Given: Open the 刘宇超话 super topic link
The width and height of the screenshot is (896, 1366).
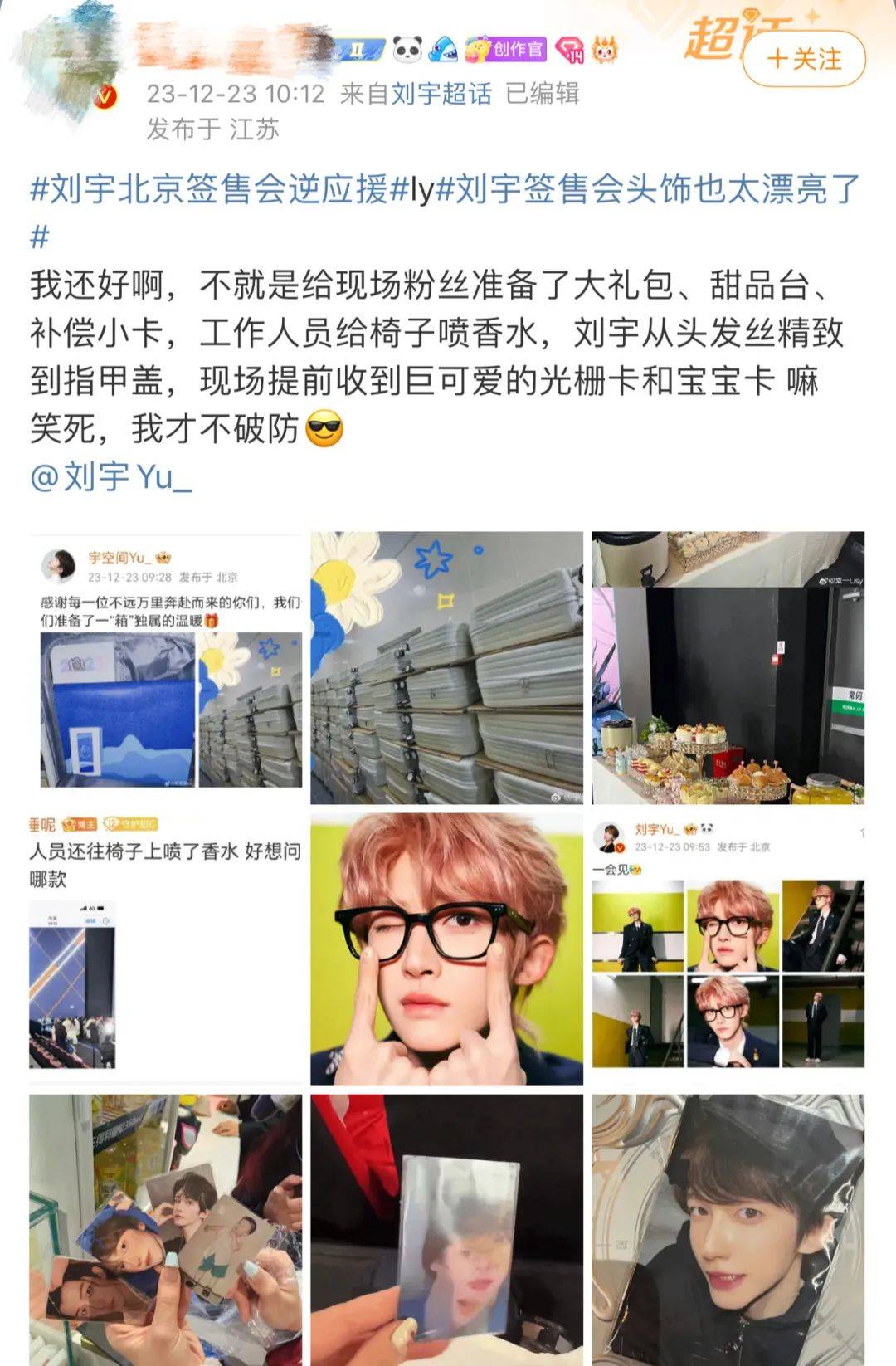Looking at the screenshot, I should (x=441, y=94).
